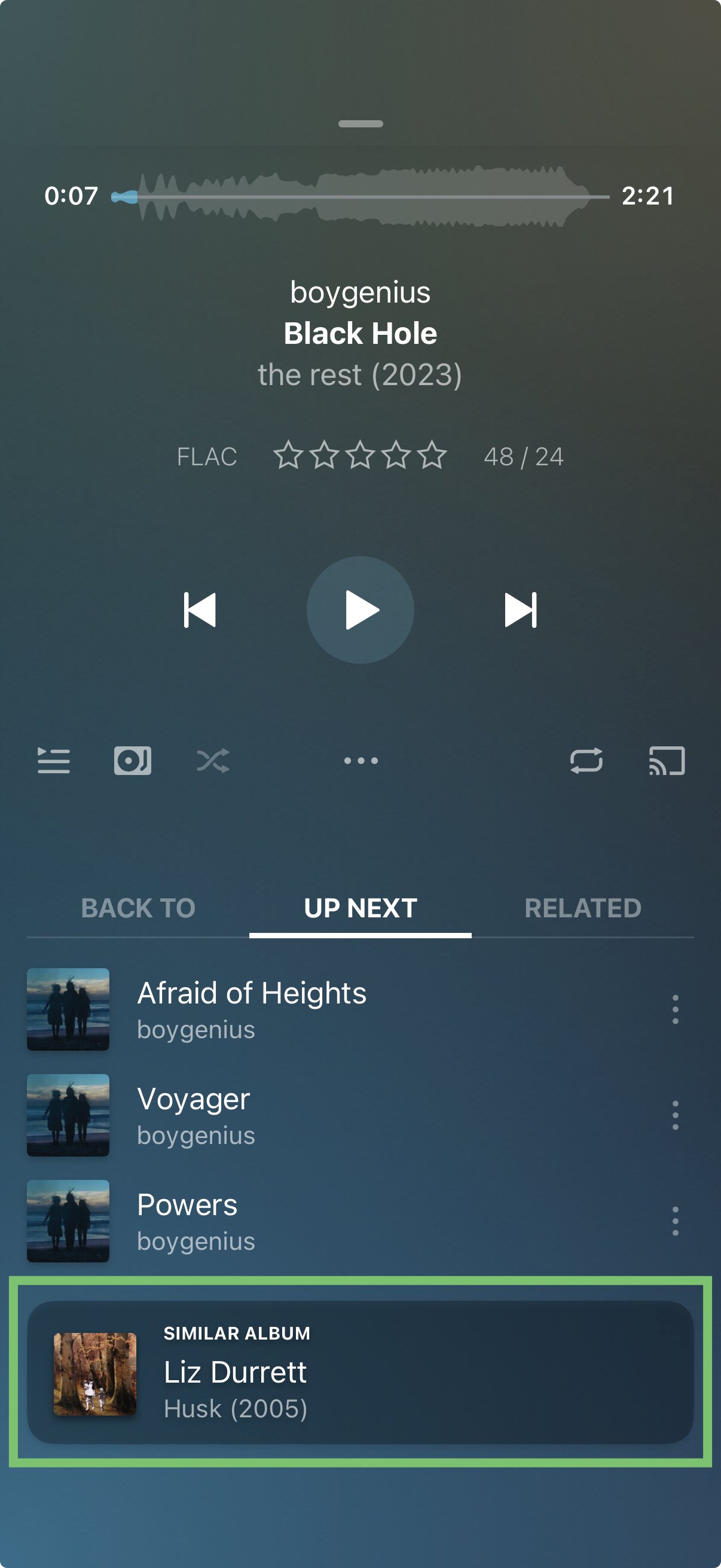The image size is (721, 1568).
Task: Rate the track five stars
Action: [x=433, y=455]
